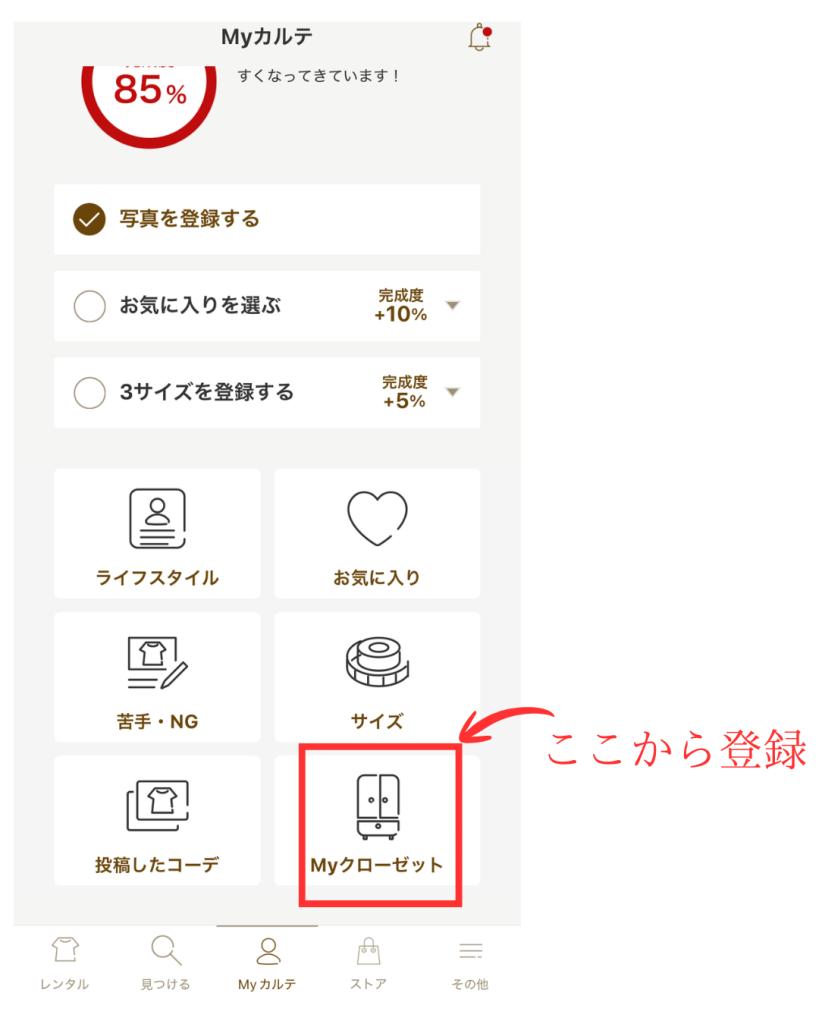
Task: Expand the お気に入りを選ぶ row
Action: (451, 306)
